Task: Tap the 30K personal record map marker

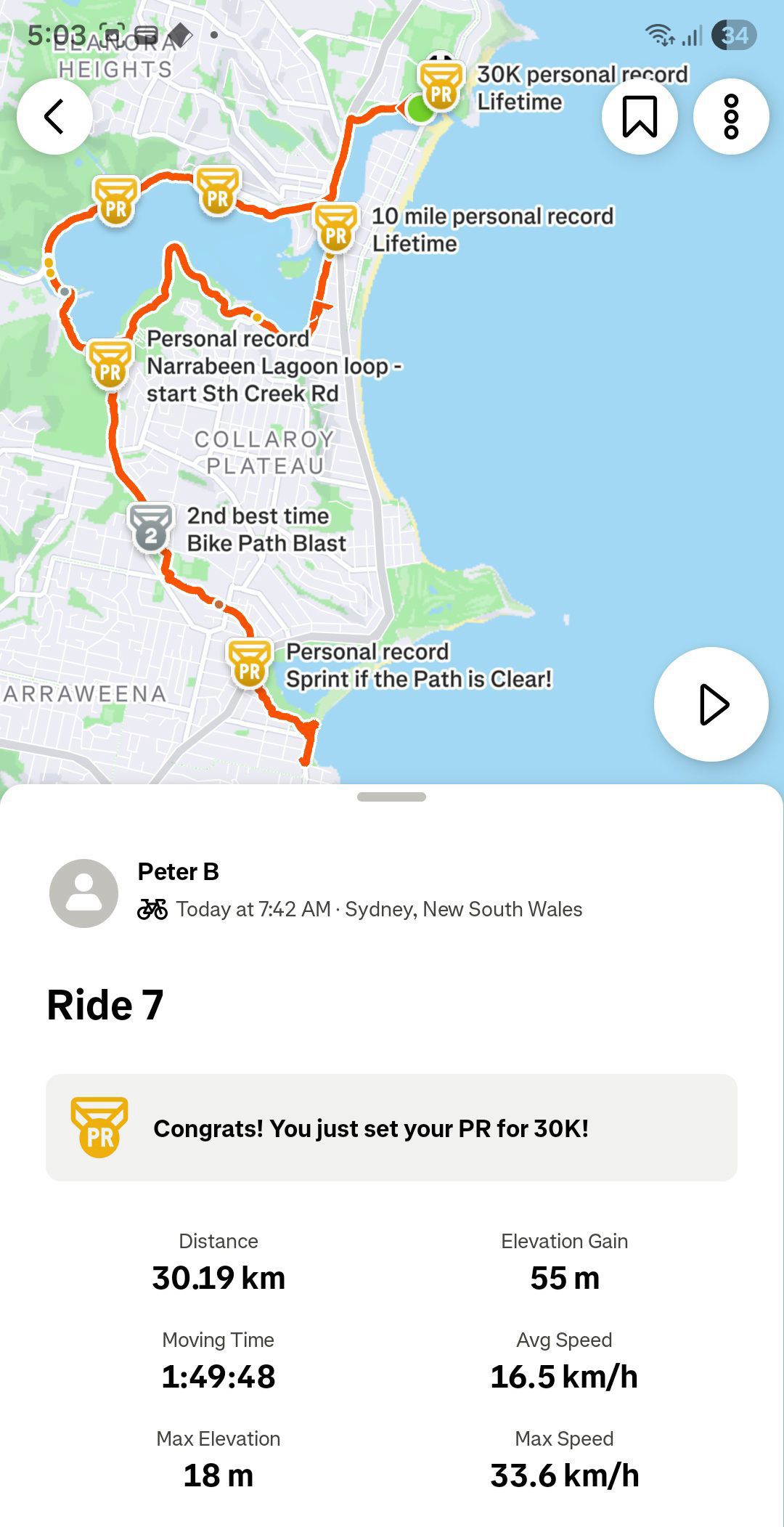Action: 441,87
